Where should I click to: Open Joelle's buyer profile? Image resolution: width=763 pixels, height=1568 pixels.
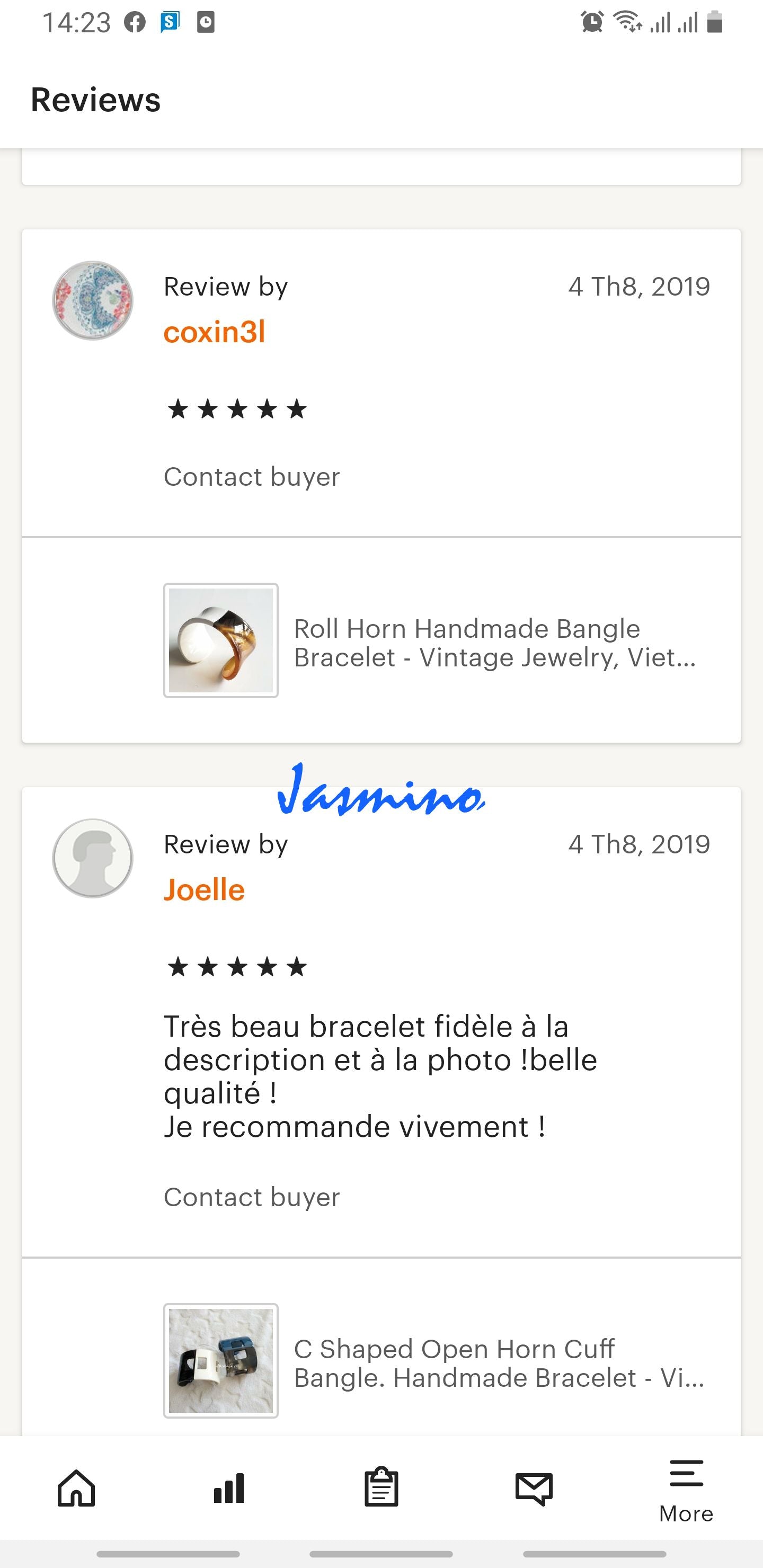204,890
